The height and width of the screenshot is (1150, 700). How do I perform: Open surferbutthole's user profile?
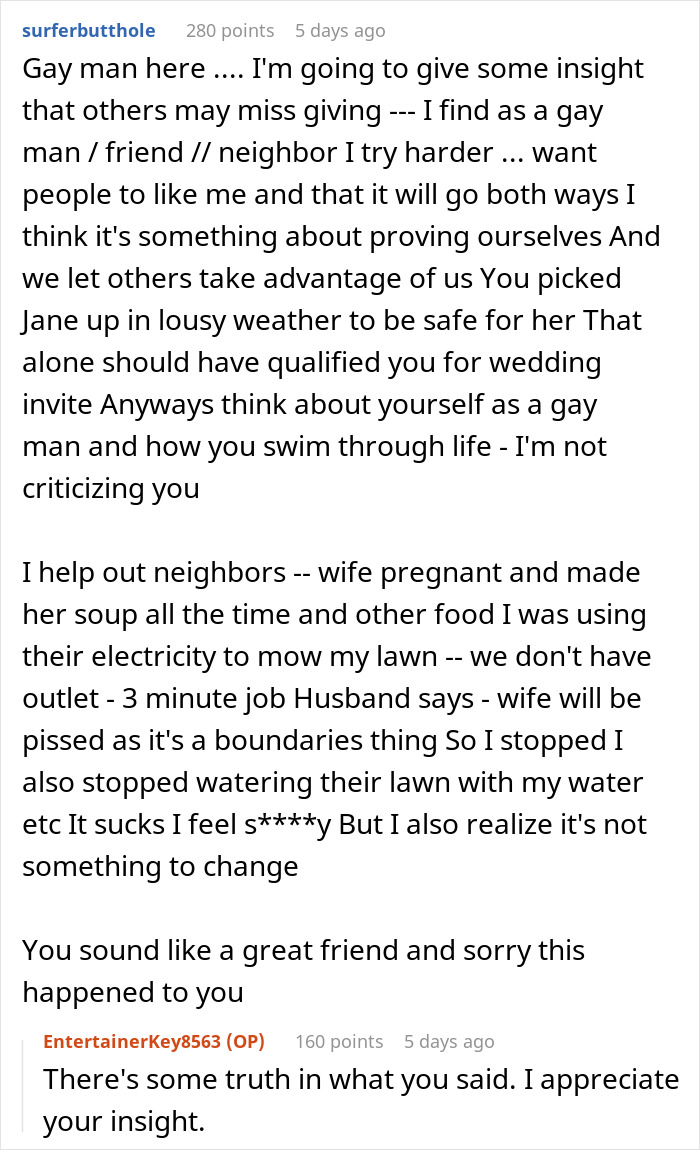(x=88, y=31)
